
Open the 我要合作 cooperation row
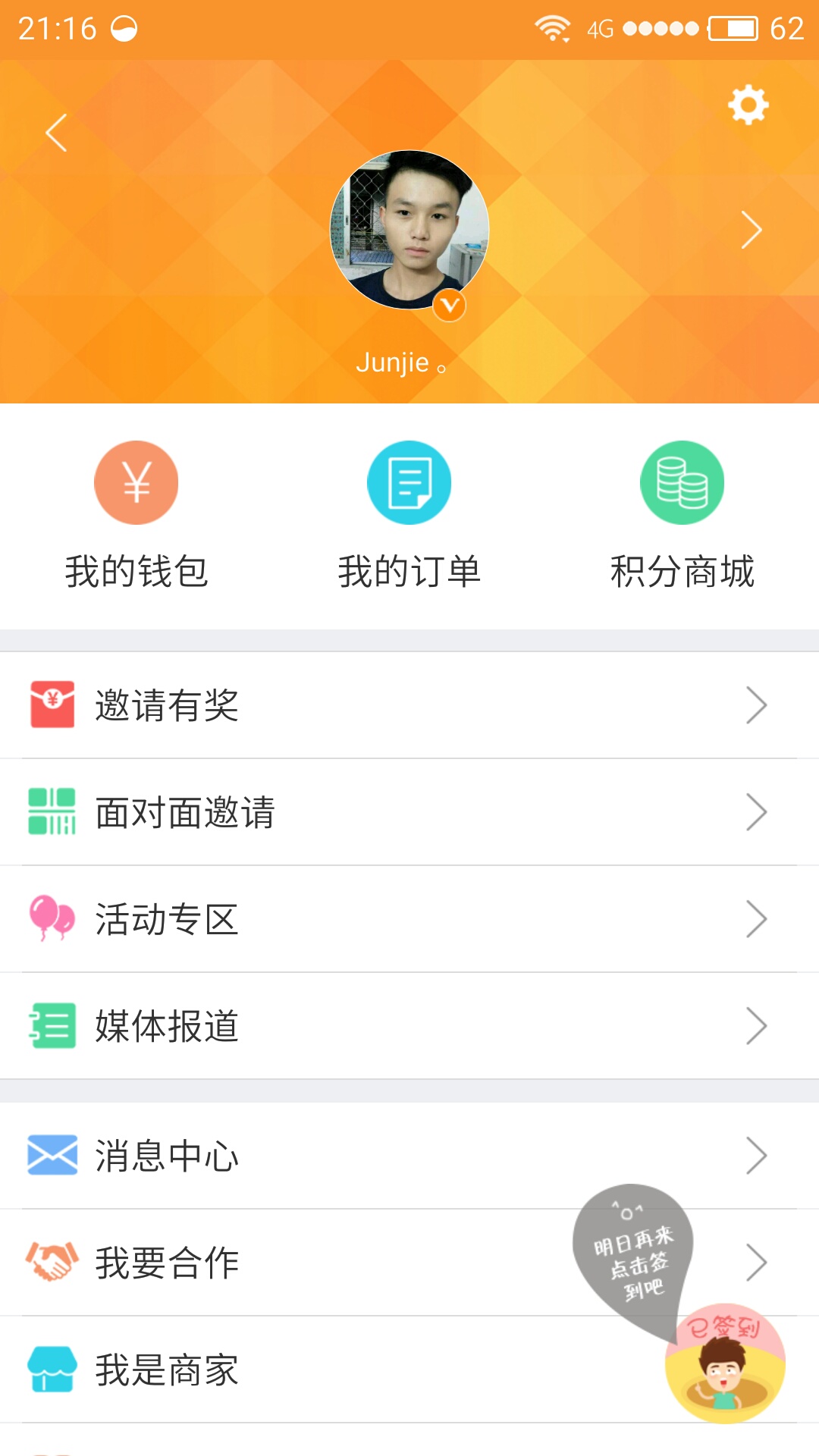pos(303,1263)
